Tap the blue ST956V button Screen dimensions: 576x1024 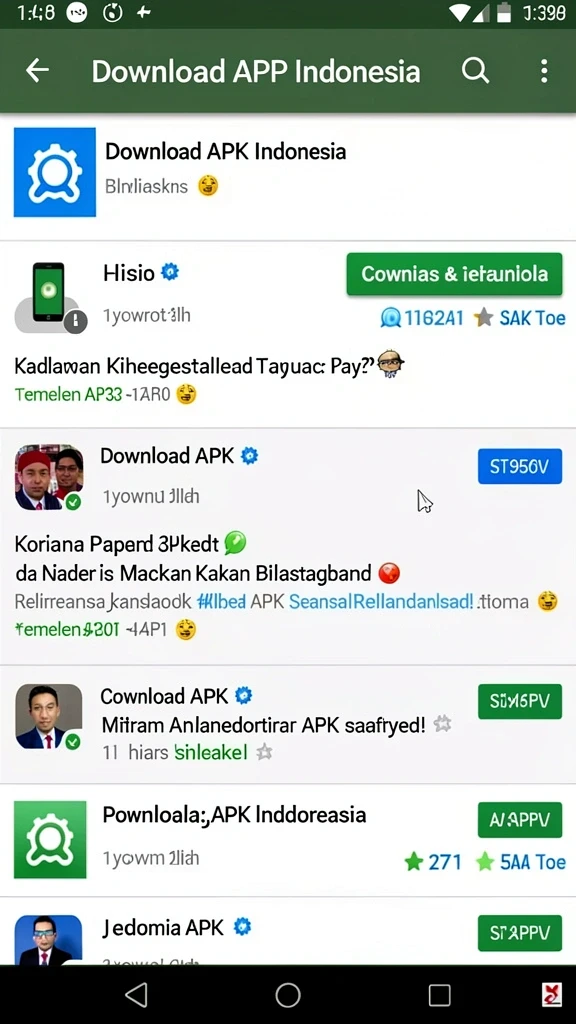[520, 466]
